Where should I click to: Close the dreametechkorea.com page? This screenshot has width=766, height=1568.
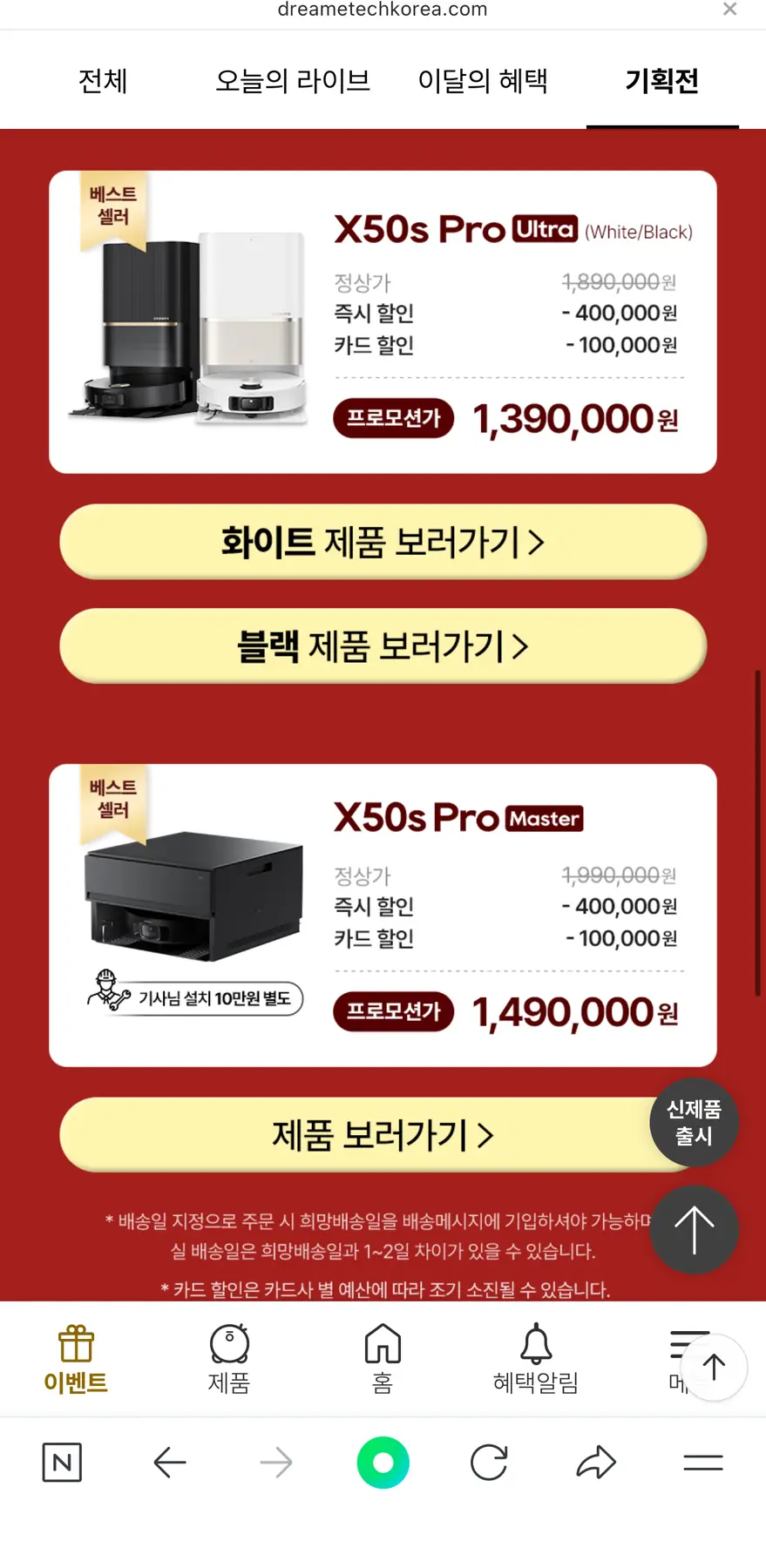[729, 9]
